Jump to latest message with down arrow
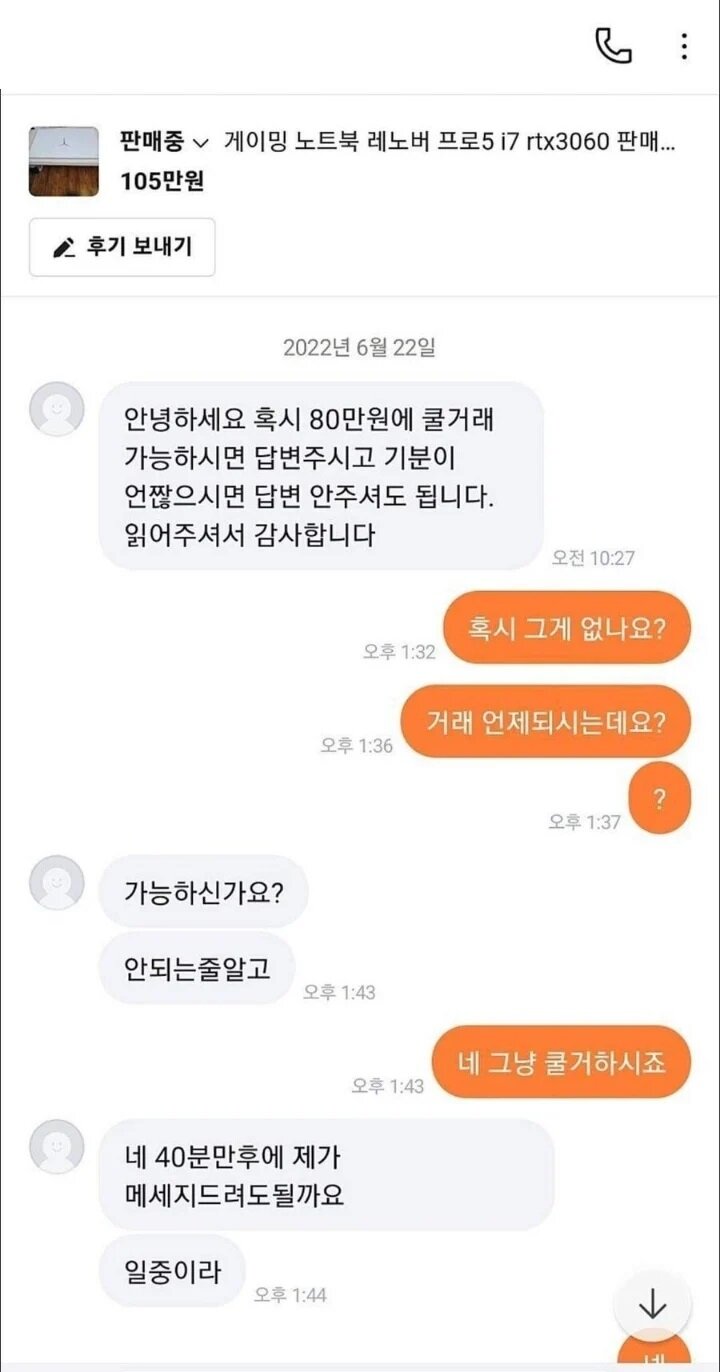720x1372 pixels. 652,1305
